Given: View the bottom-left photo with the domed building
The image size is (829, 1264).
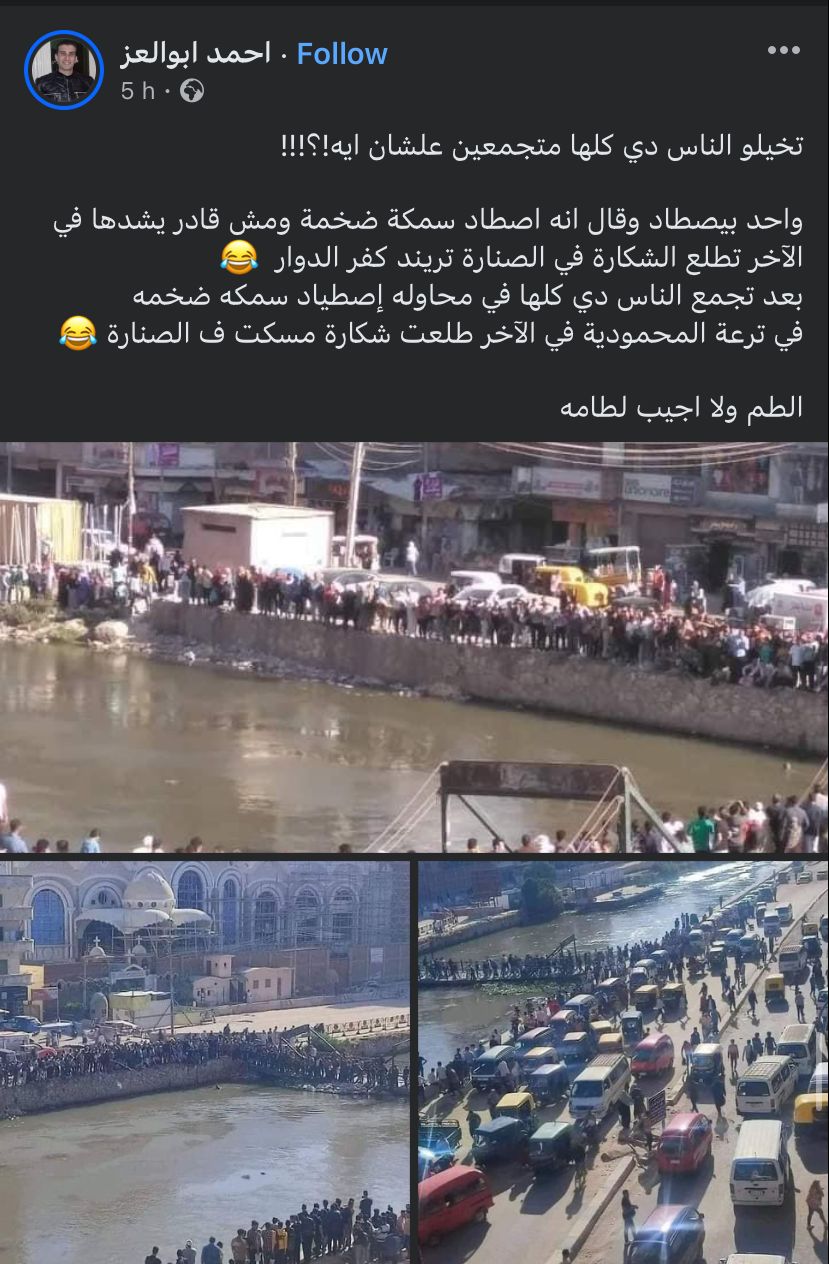Looking at the screenshot, I should coord(205,1062).
